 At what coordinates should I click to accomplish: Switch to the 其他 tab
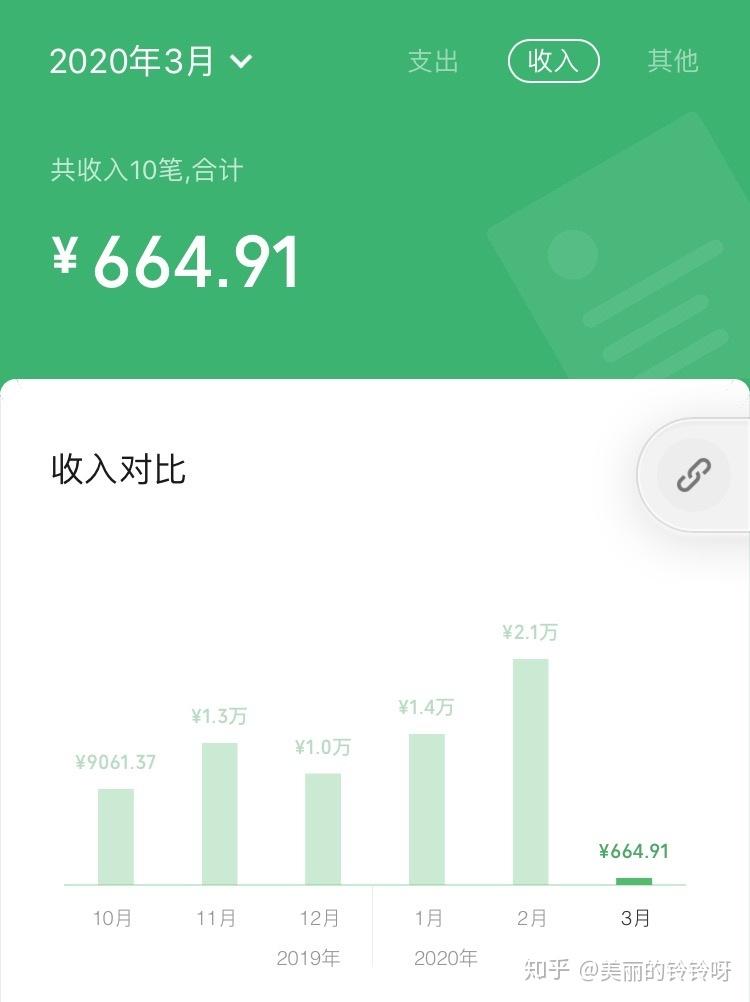pos(672,61)
